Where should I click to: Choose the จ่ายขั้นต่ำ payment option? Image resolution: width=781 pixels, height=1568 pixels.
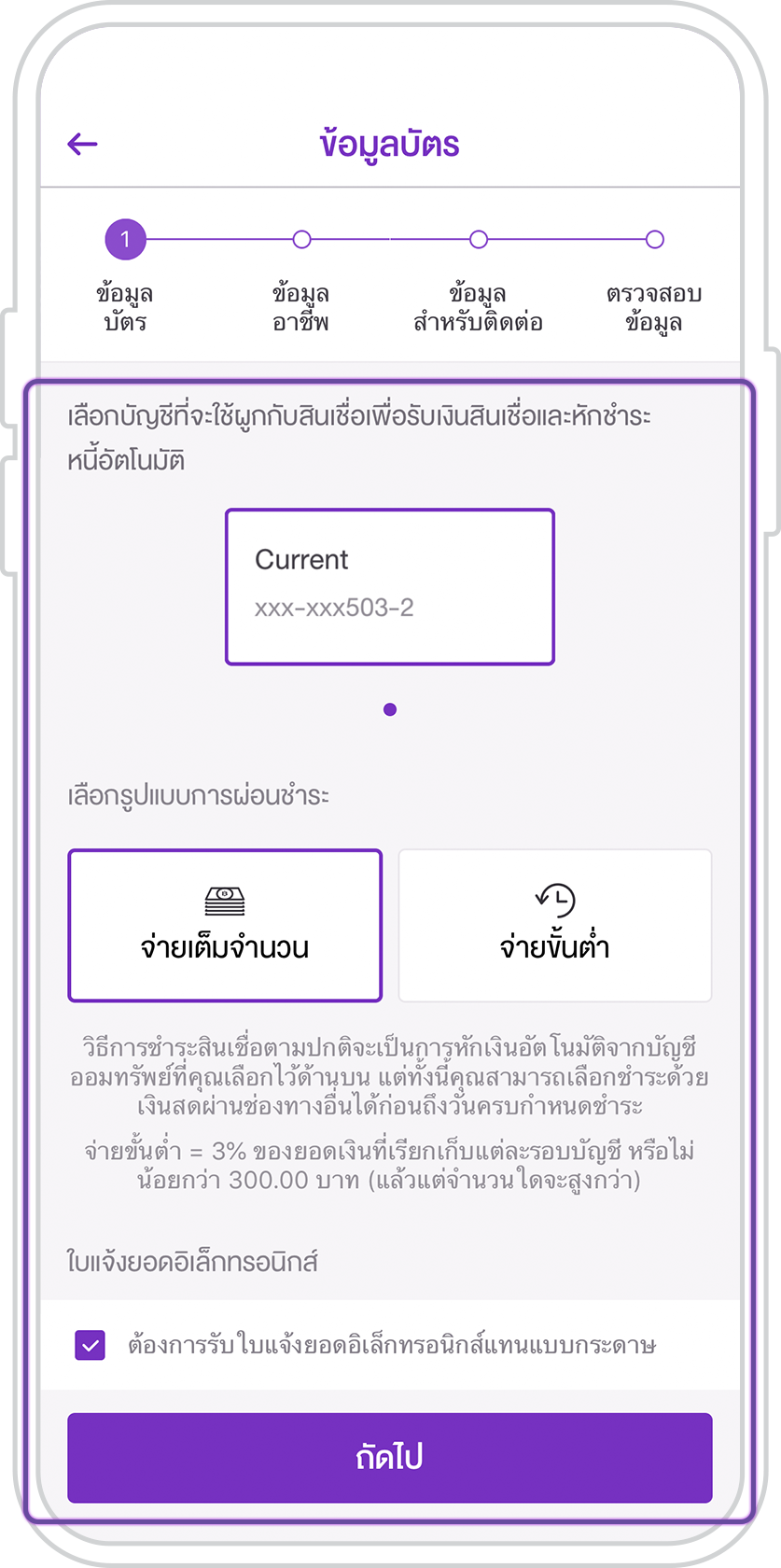pyautogui.click(x=554, y=925)
